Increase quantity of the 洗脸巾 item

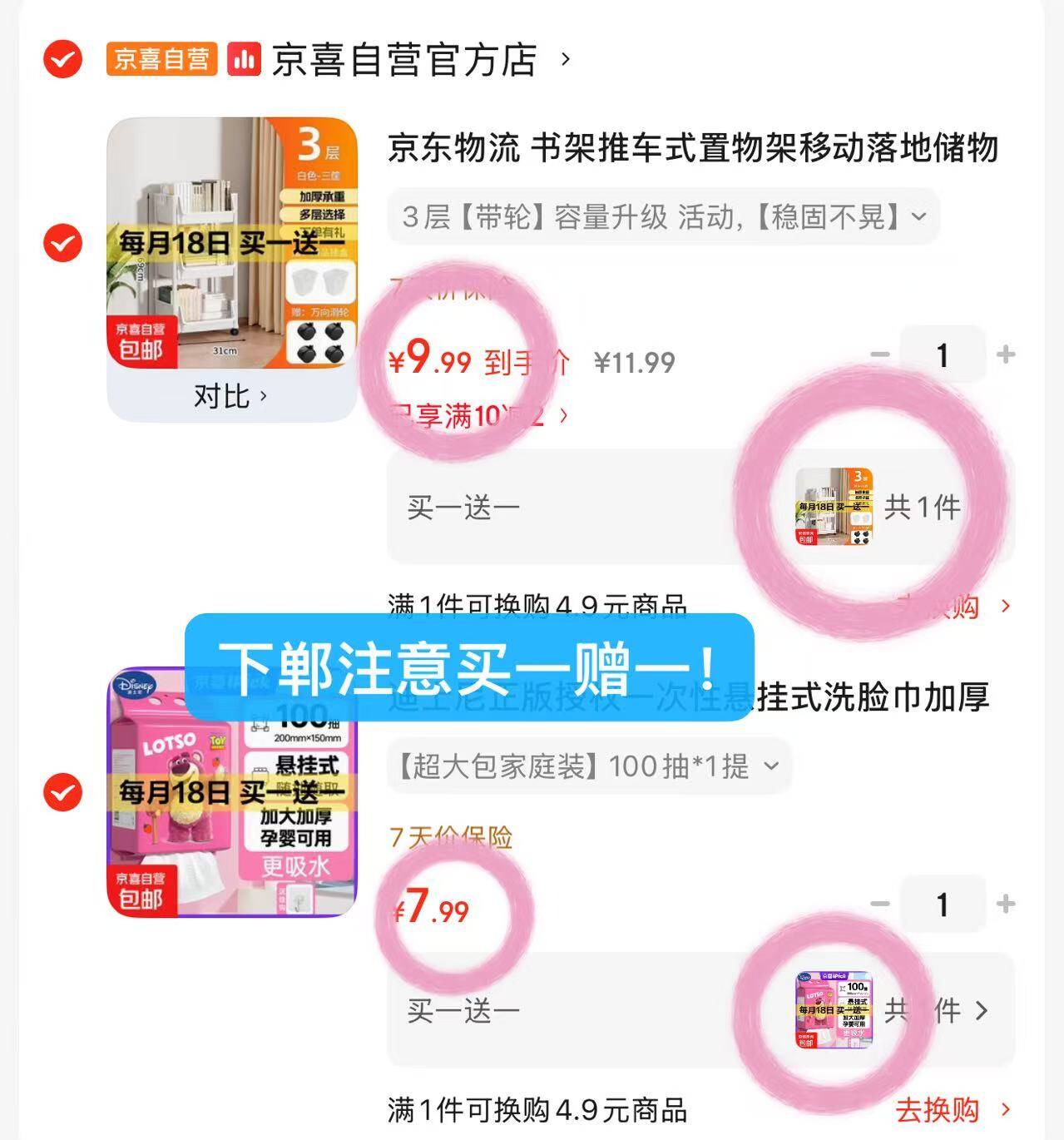(x=1005, y=904)
